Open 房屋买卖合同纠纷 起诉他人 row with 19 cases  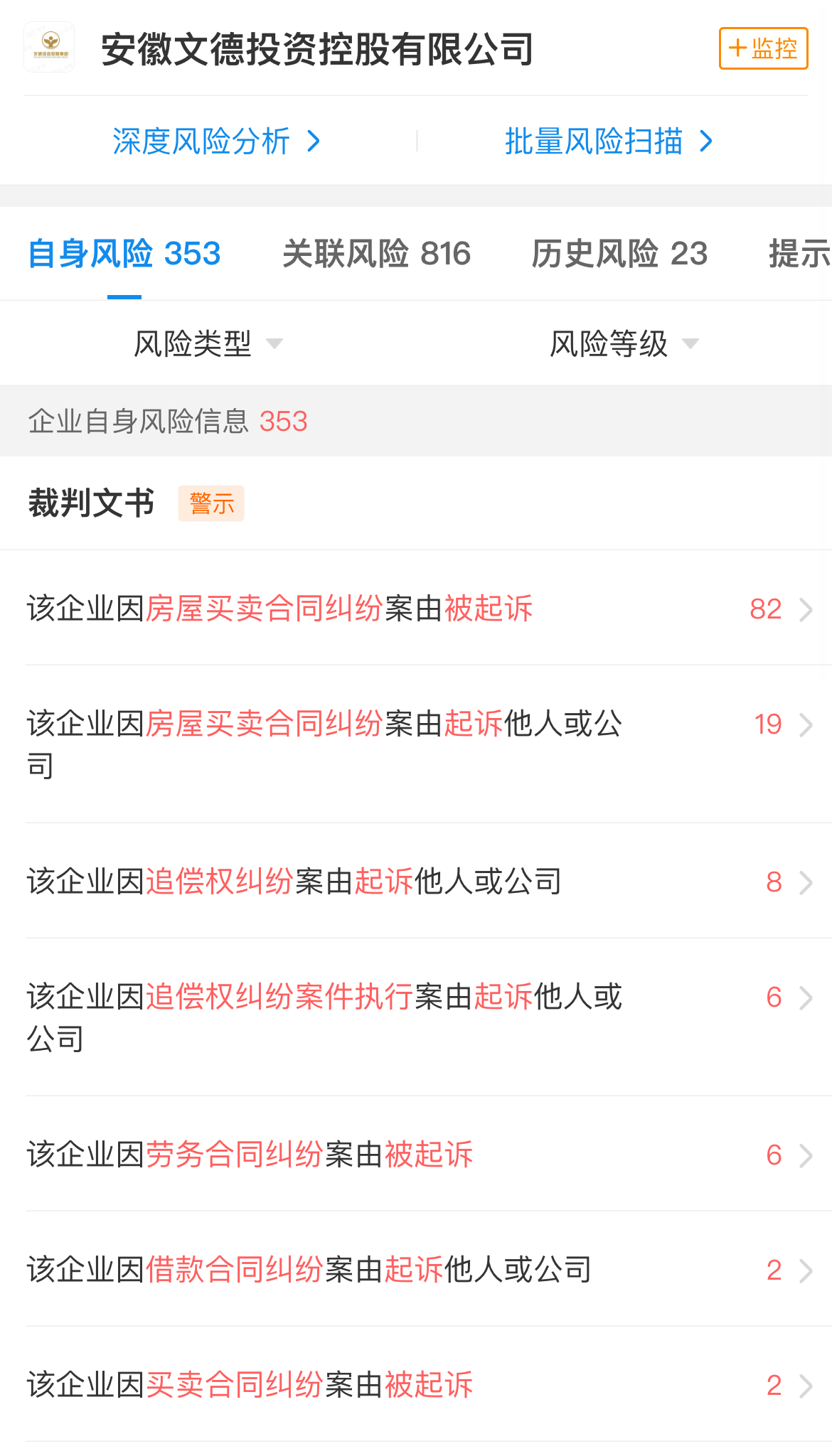click(416, 744)
